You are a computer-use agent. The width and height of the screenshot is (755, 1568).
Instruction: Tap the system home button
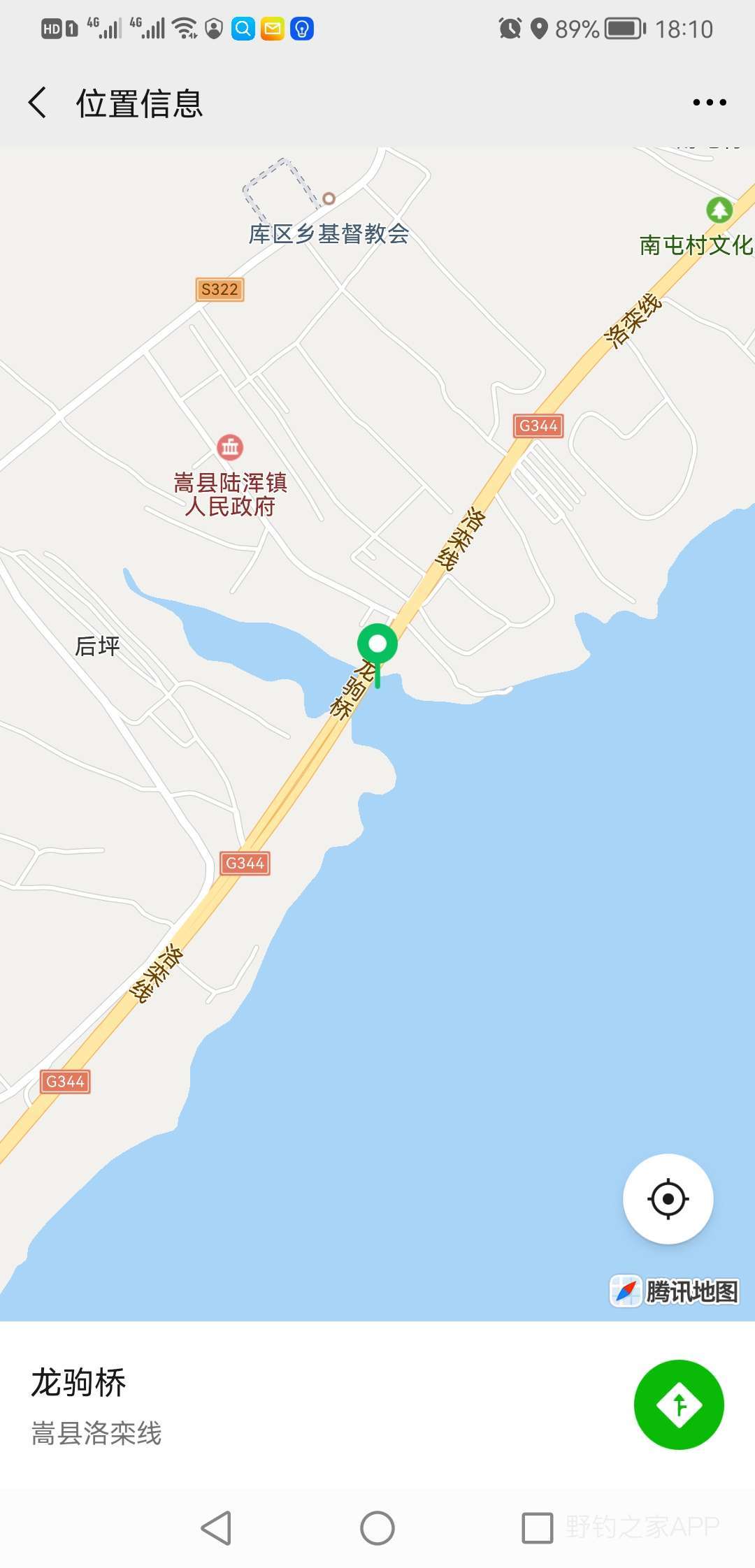(377, 1528)
